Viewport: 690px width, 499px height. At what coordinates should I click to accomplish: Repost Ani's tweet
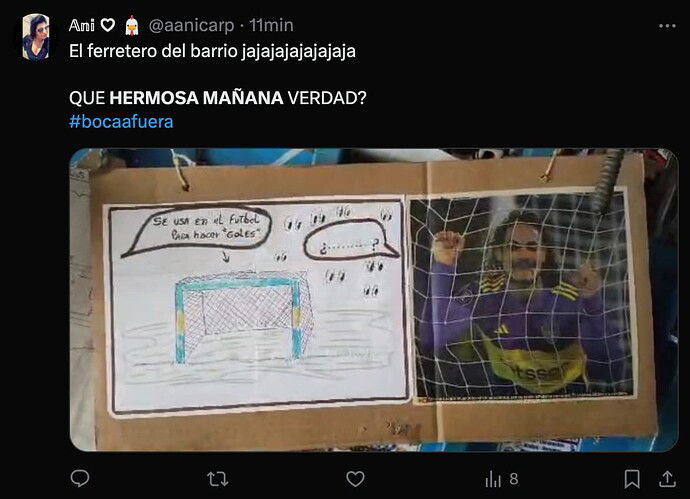click(217, 479)
